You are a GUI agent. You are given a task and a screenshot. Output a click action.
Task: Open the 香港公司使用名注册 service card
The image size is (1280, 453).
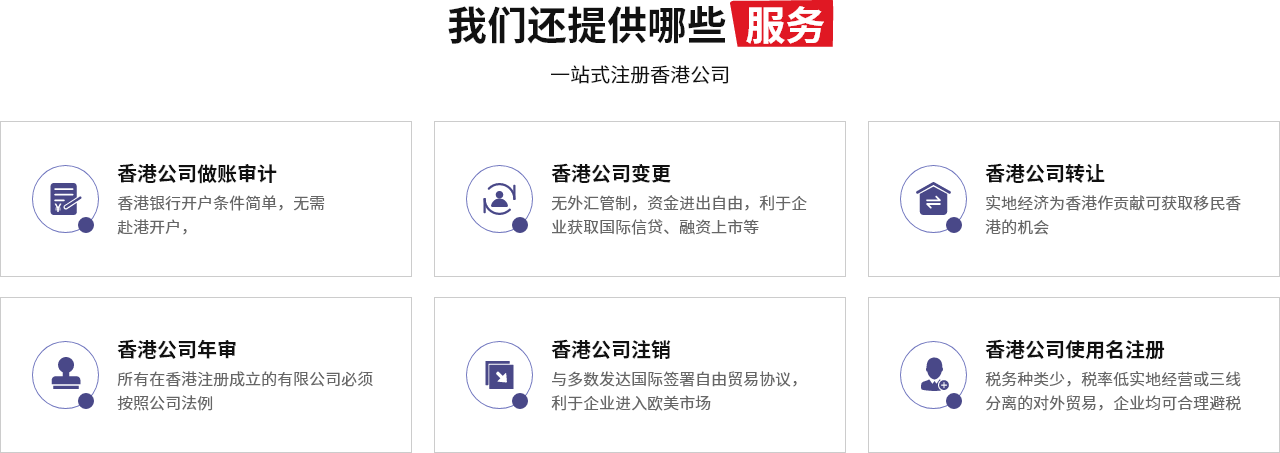coord(1073,375)
